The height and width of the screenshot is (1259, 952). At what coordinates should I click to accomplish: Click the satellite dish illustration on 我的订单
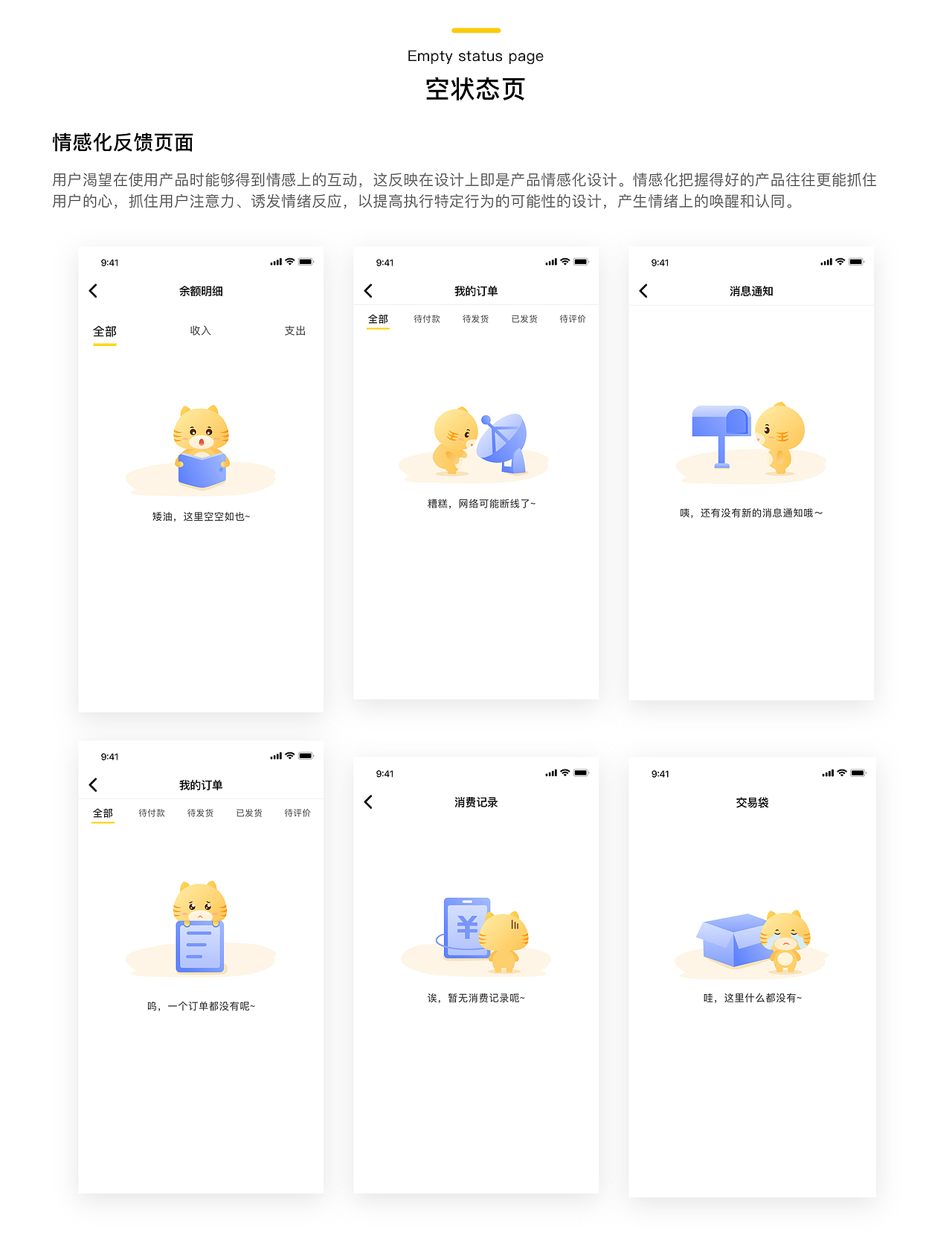pyautogui.click(x=504, y=444)
